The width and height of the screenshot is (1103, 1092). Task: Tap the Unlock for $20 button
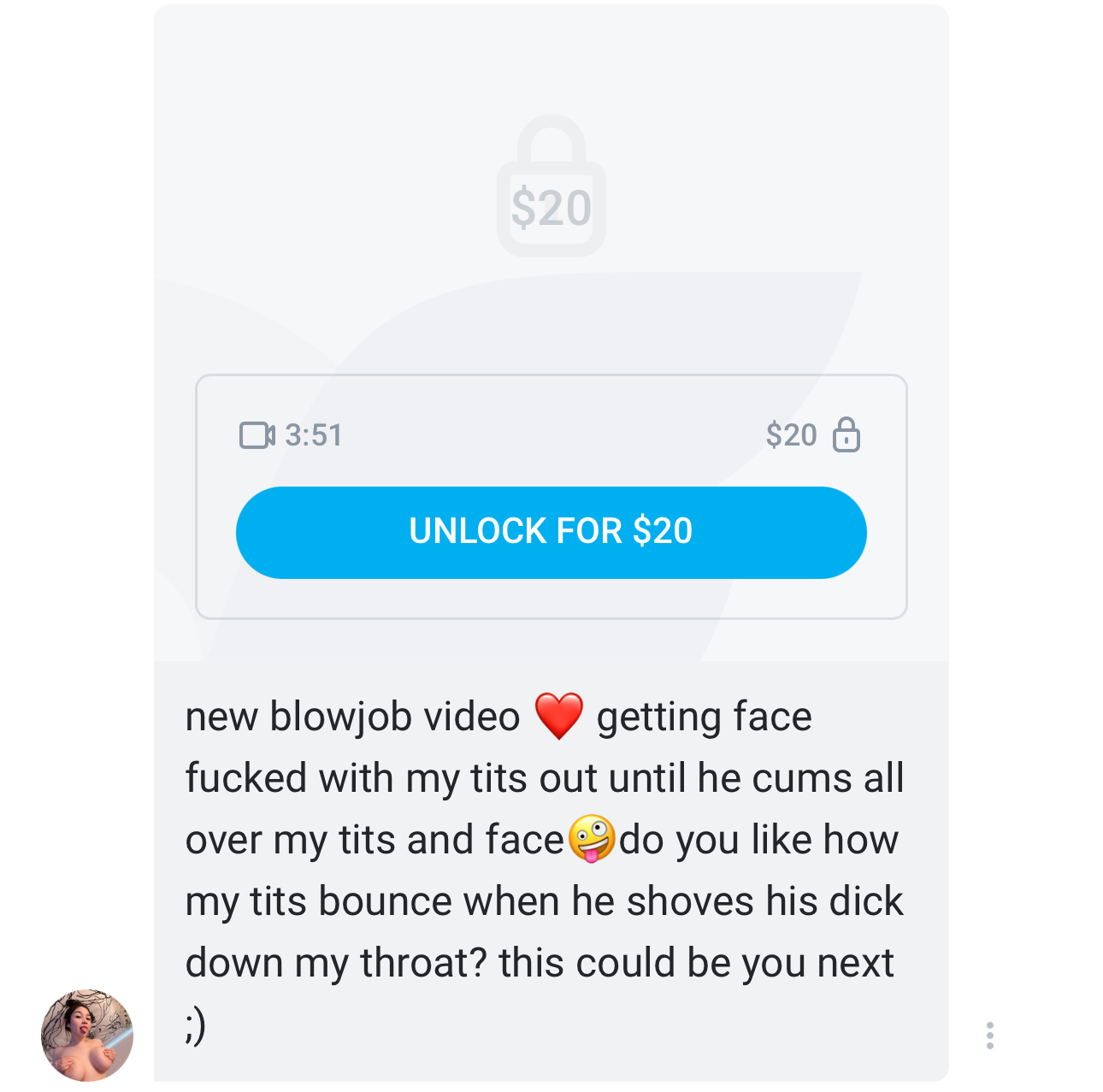pyautogui.click(x=551, y=532)
